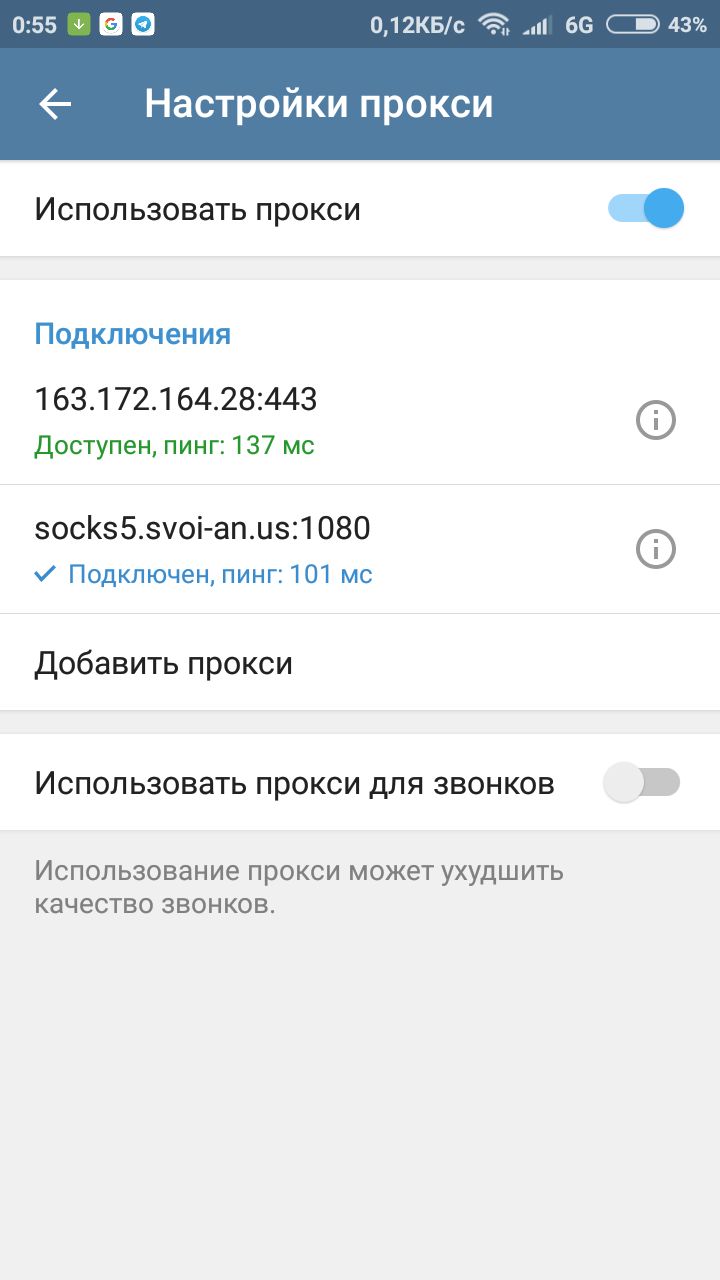Viewport: 720px width, 1280px height.
Task: Enable Использовать прокси для звонков
Action: pyautogui.click(x=642, y=782)
